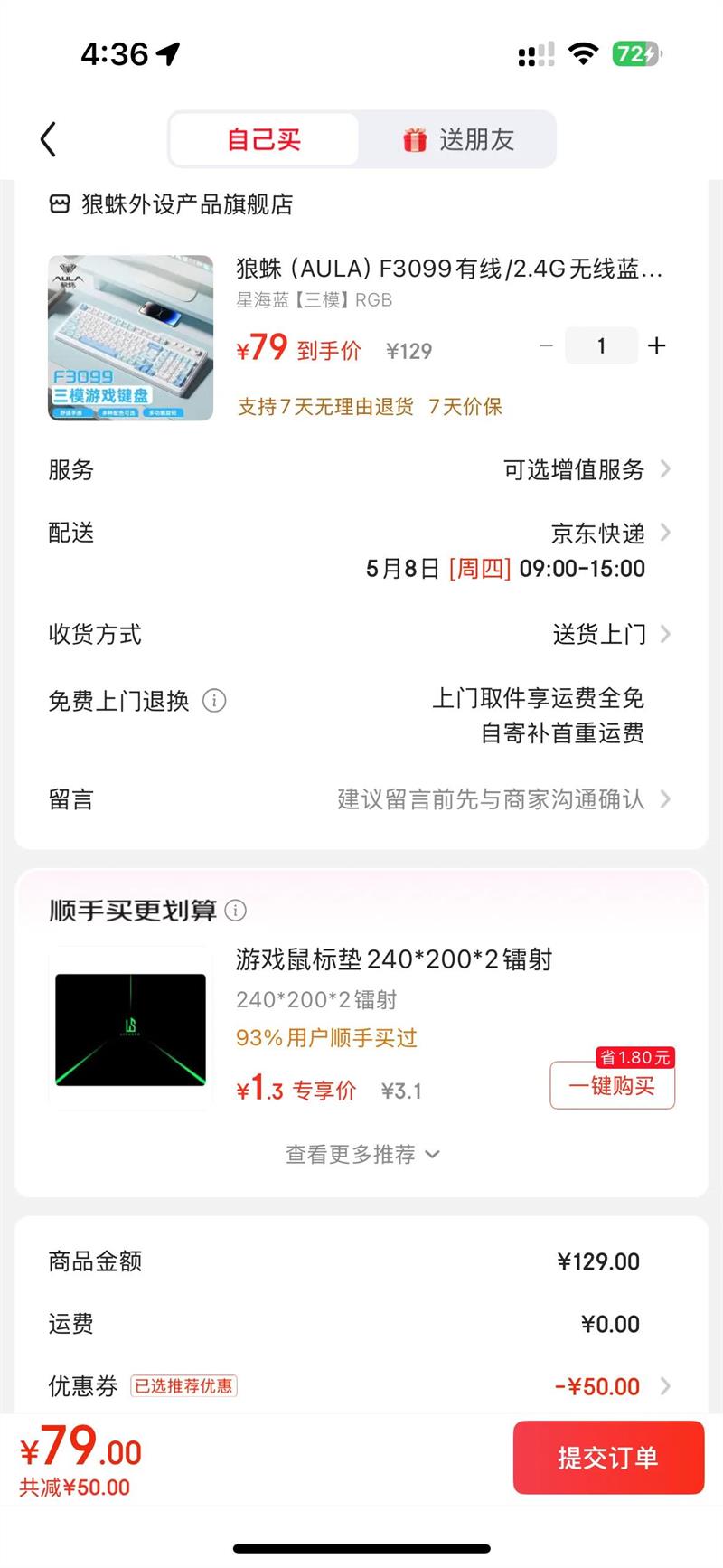Switch to the 送朋友 tab
The image size is (723, 1568).
pos(457,139)
